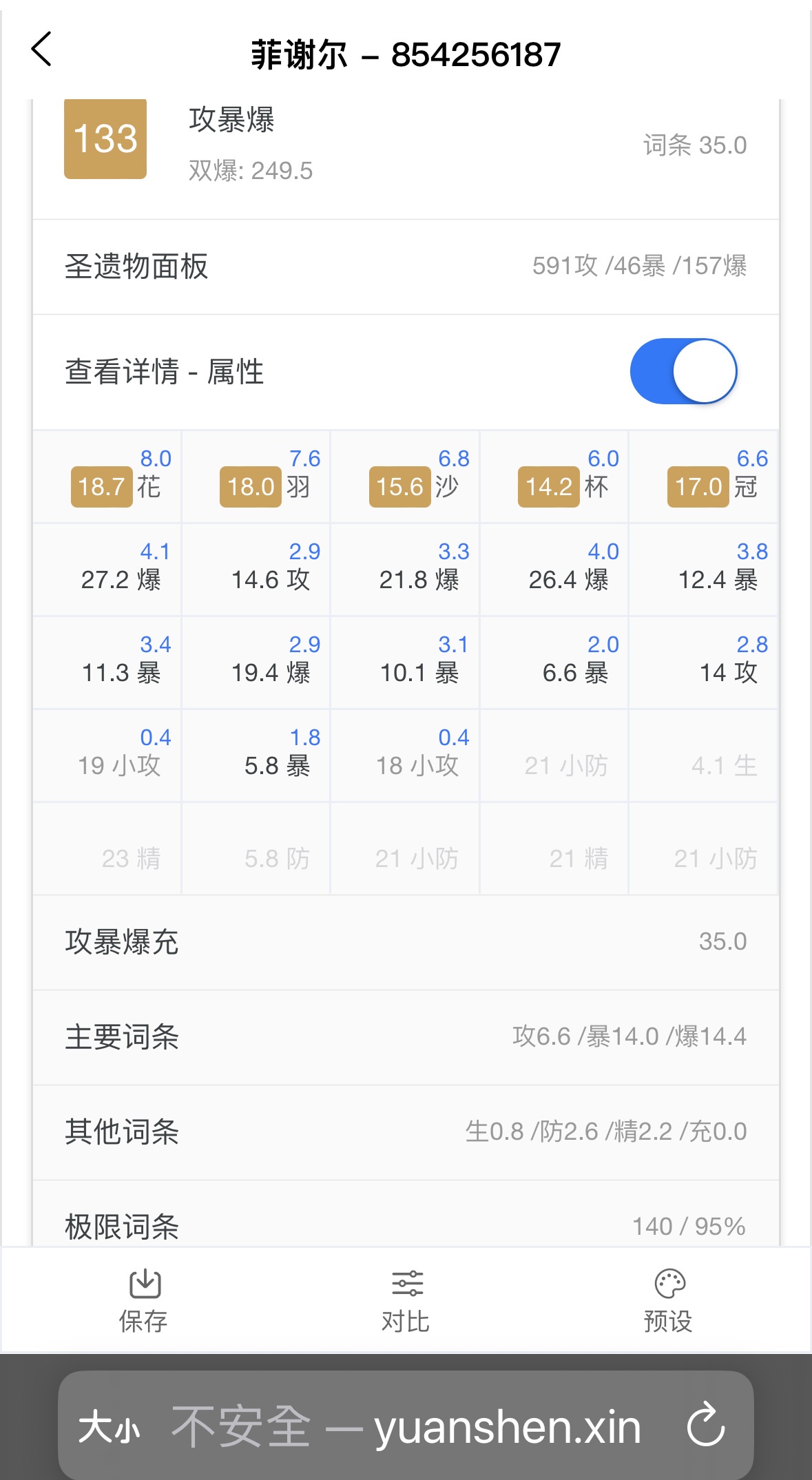Screen dimensions: 812x1480
Task: Tap the yuanshen.xin address bar
Action: [x=406, y=1426]
